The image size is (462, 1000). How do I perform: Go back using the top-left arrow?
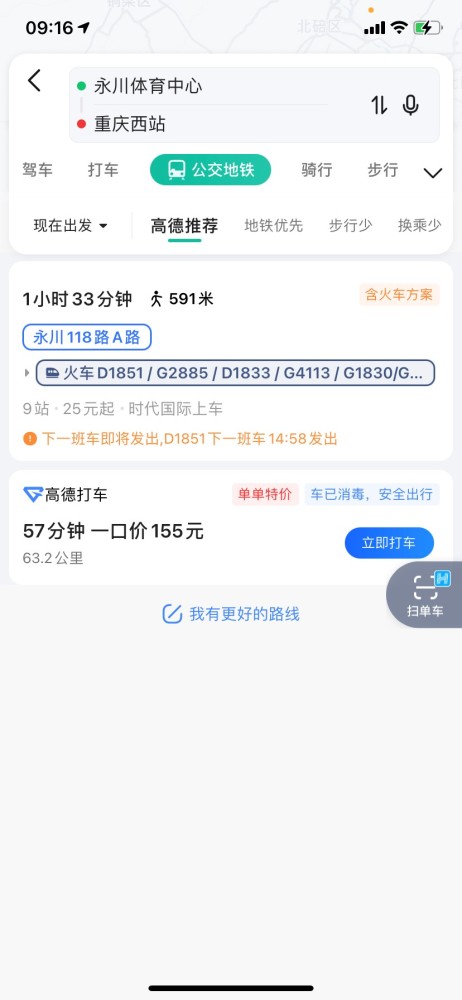tap(34, 82)
